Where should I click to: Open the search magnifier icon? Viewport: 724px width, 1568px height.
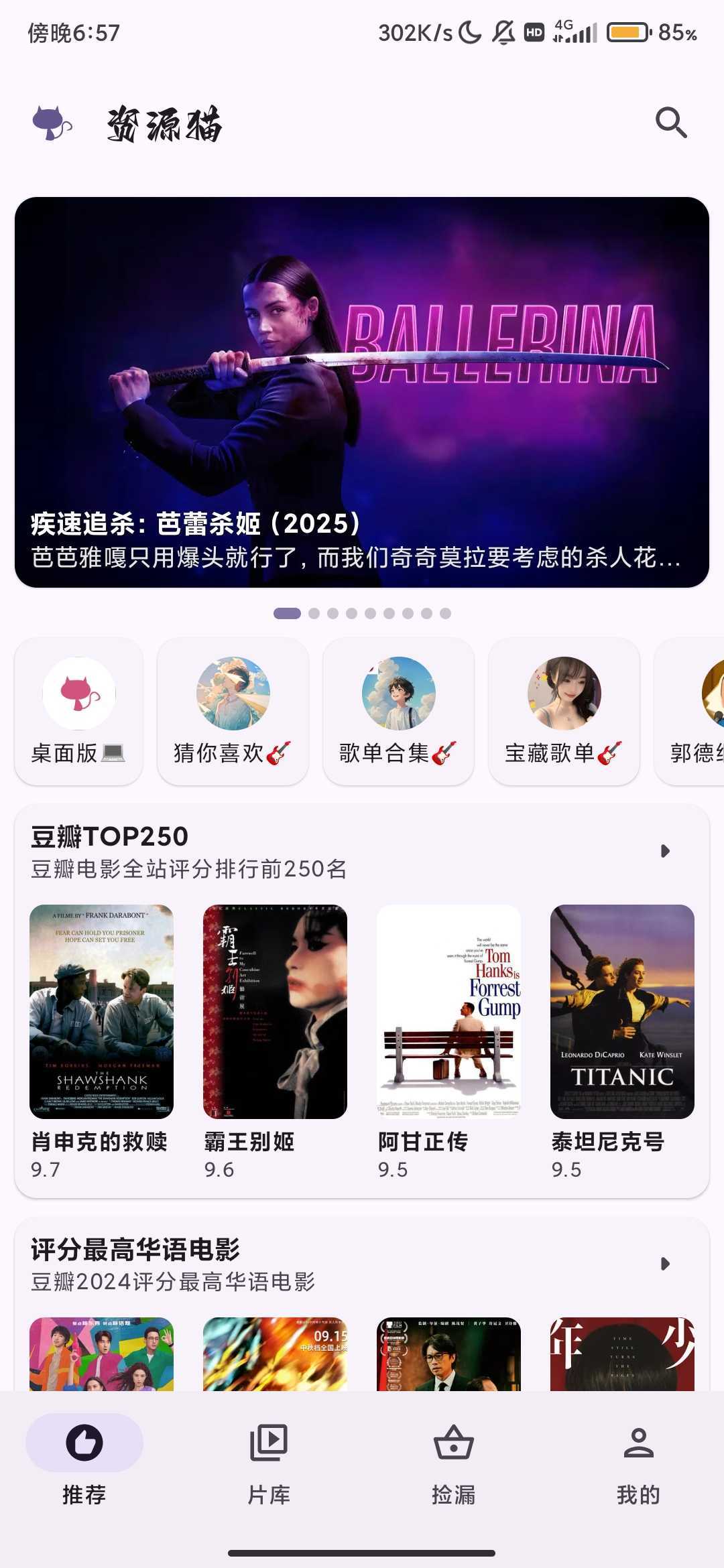tap(671, 123)
